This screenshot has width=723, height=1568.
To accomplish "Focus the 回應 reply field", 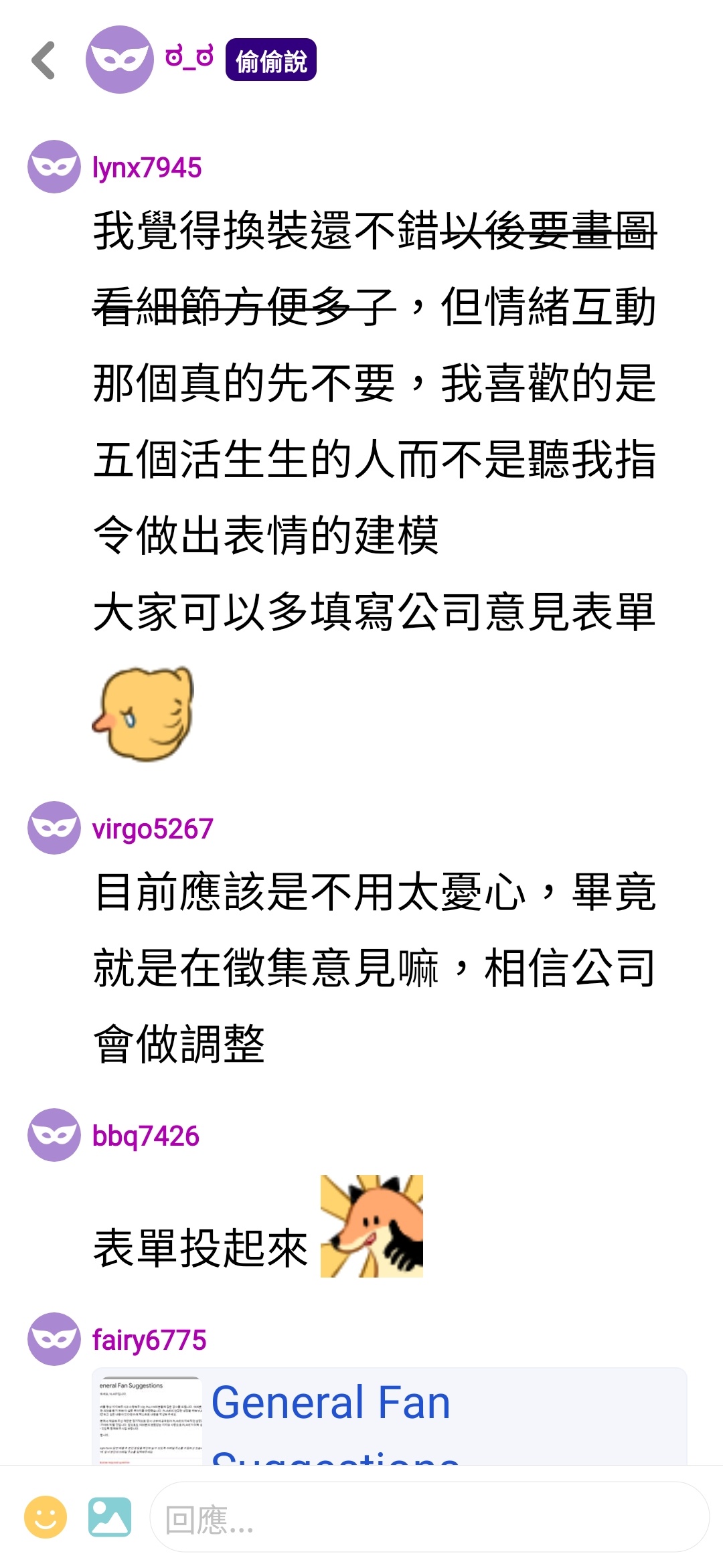I will click(428, 1518).
